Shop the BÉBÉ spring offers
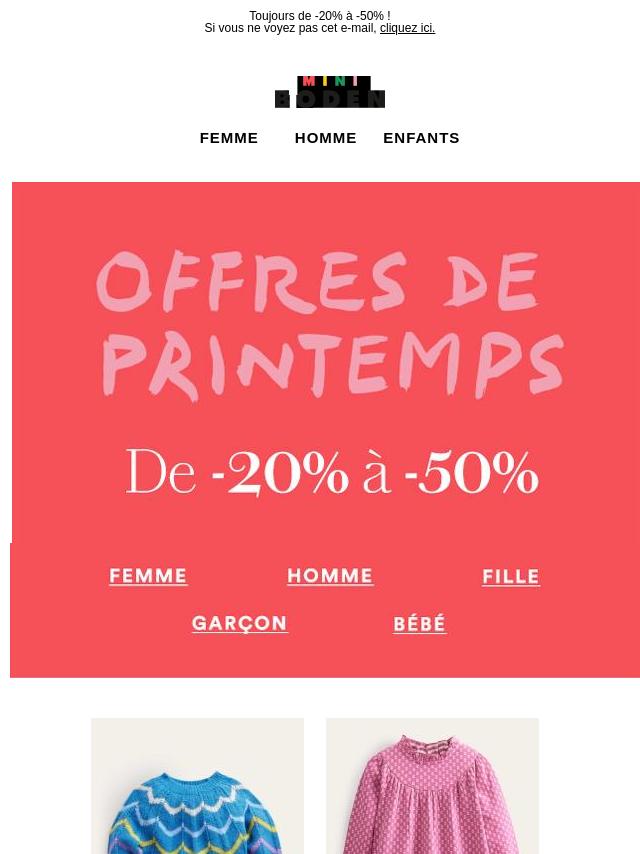 (x=419, y=624)
